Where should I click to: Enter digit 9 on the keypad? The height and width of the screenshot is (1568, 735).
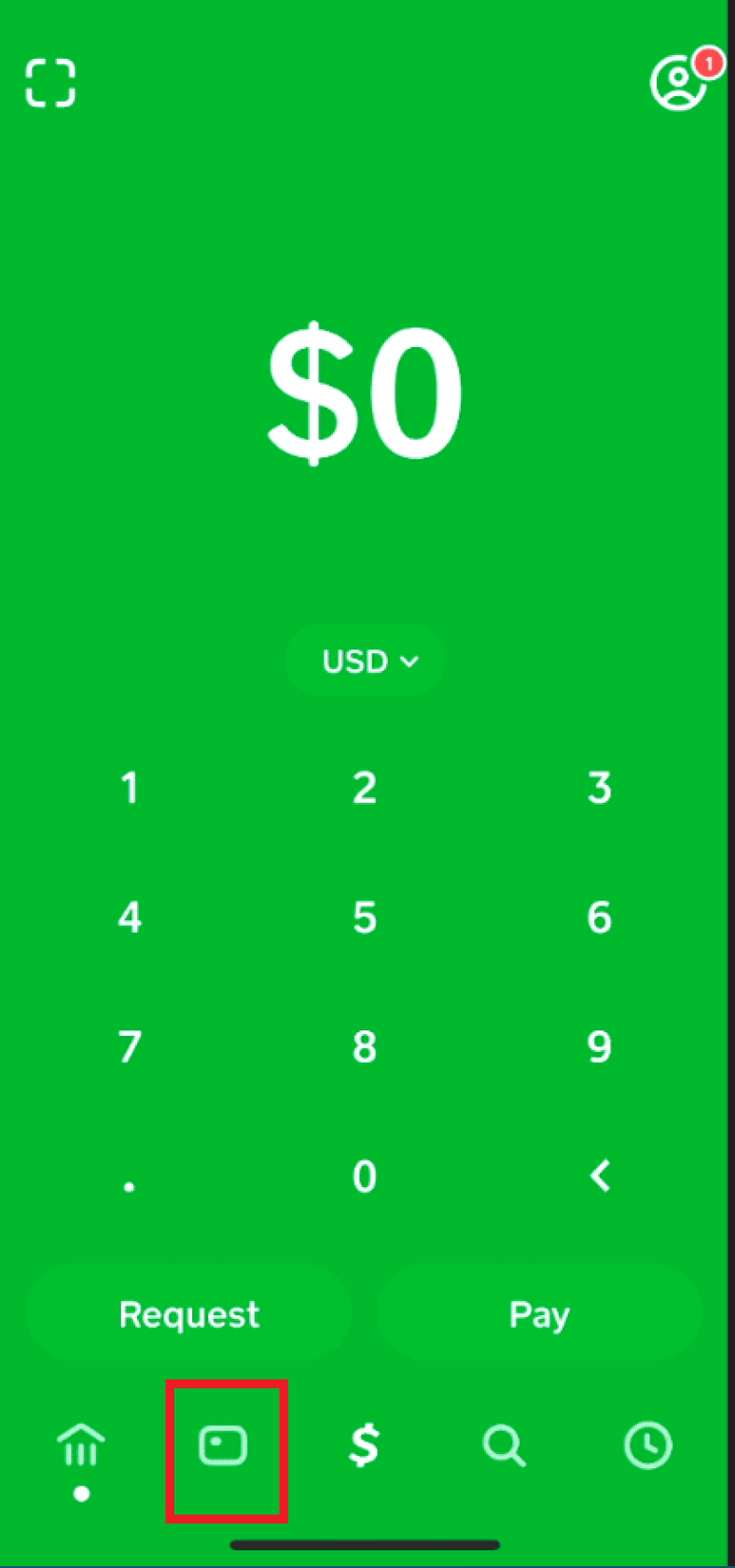(599, 1046)
